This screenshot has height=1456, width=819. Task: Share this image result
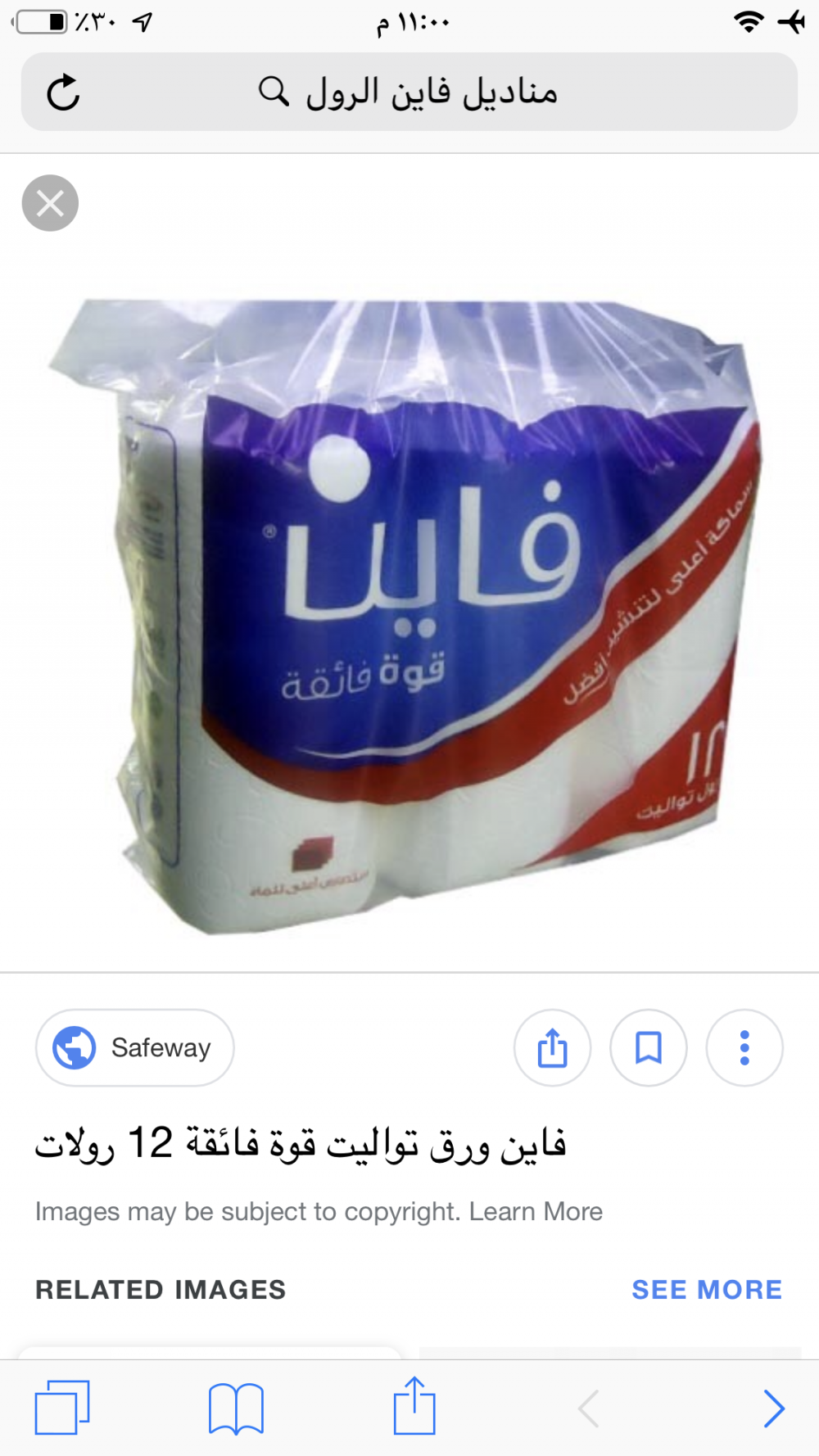pos(552,1047)
